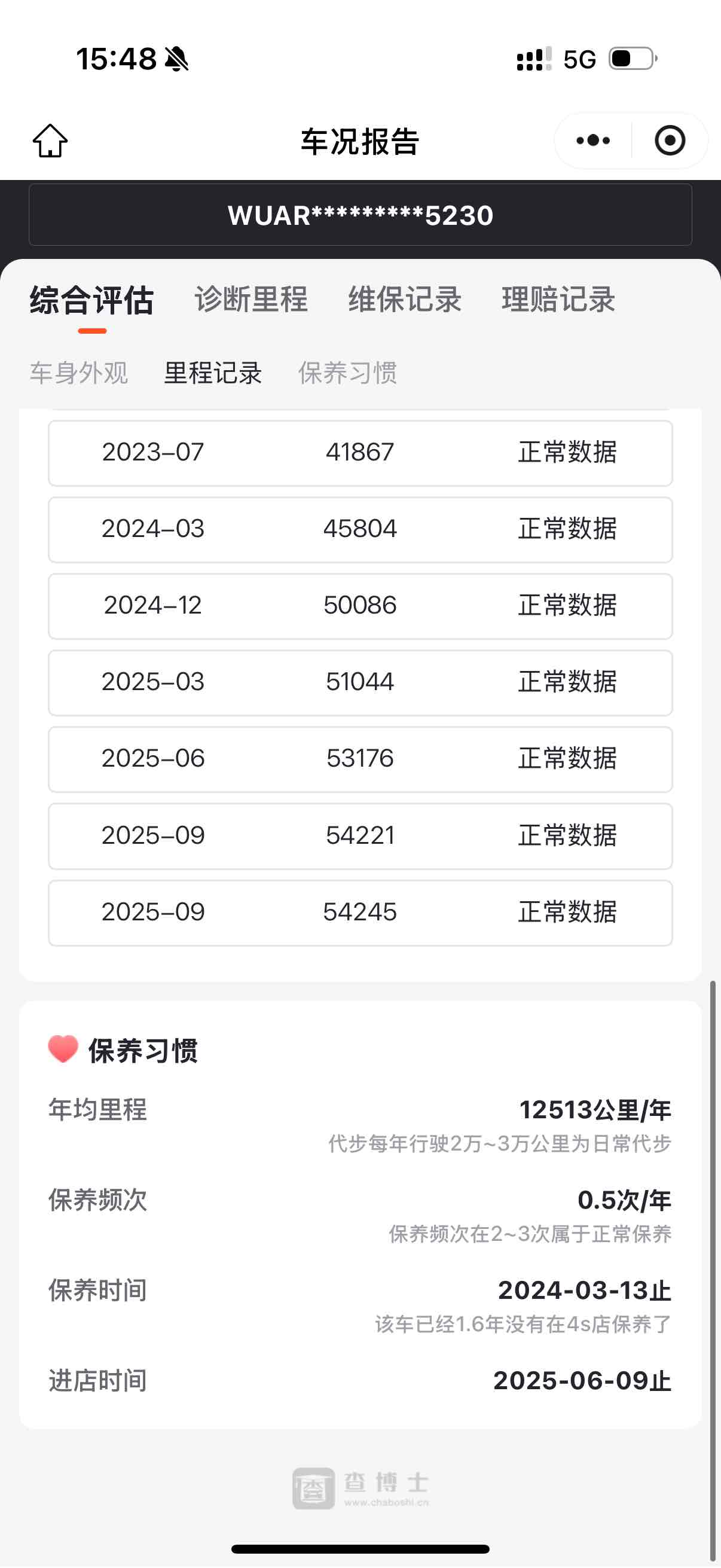Go to the mini program home icon

[x=50, y=141]
